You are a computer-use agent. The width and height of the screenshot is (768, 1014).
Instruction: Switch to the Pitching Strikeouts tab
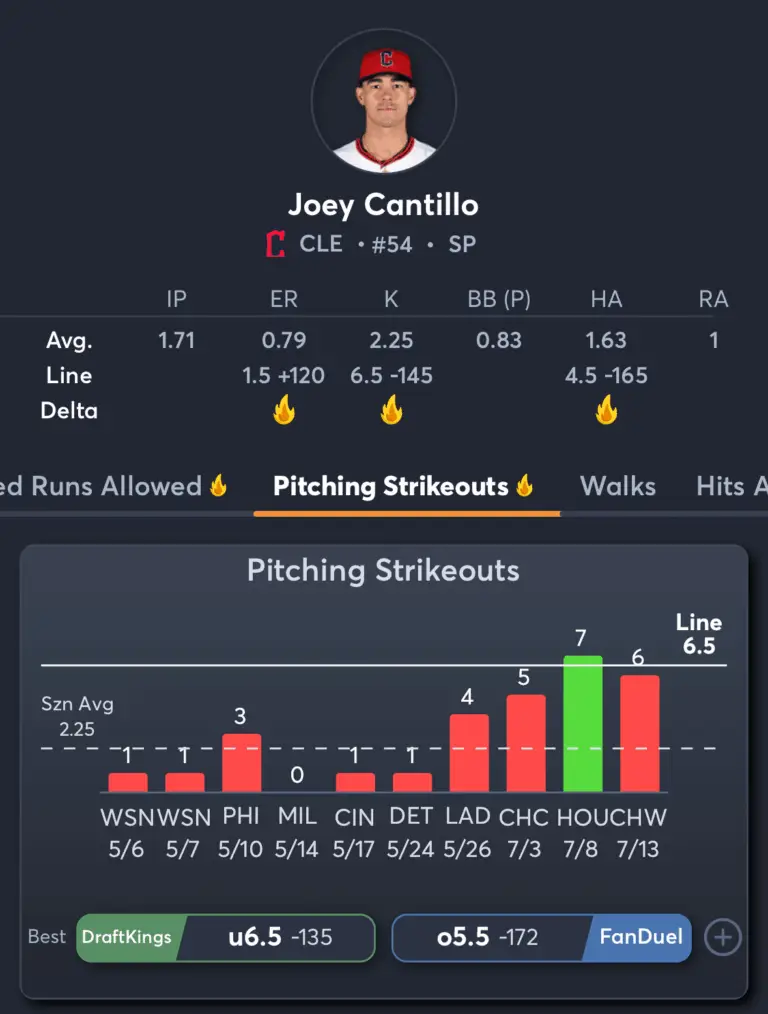pos(404,487)
